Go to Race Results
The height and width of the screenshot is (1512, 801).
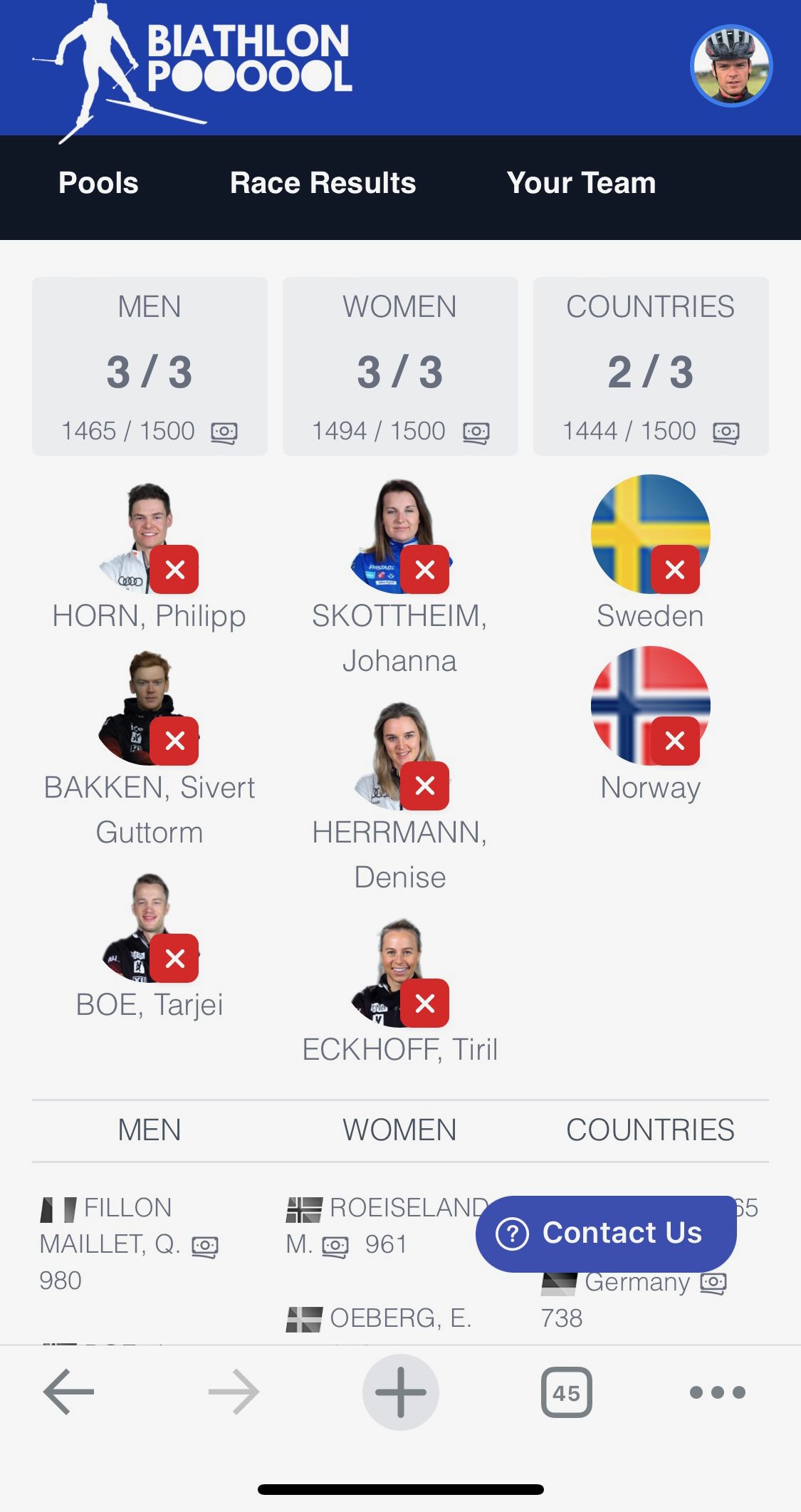tap(323, 183)
